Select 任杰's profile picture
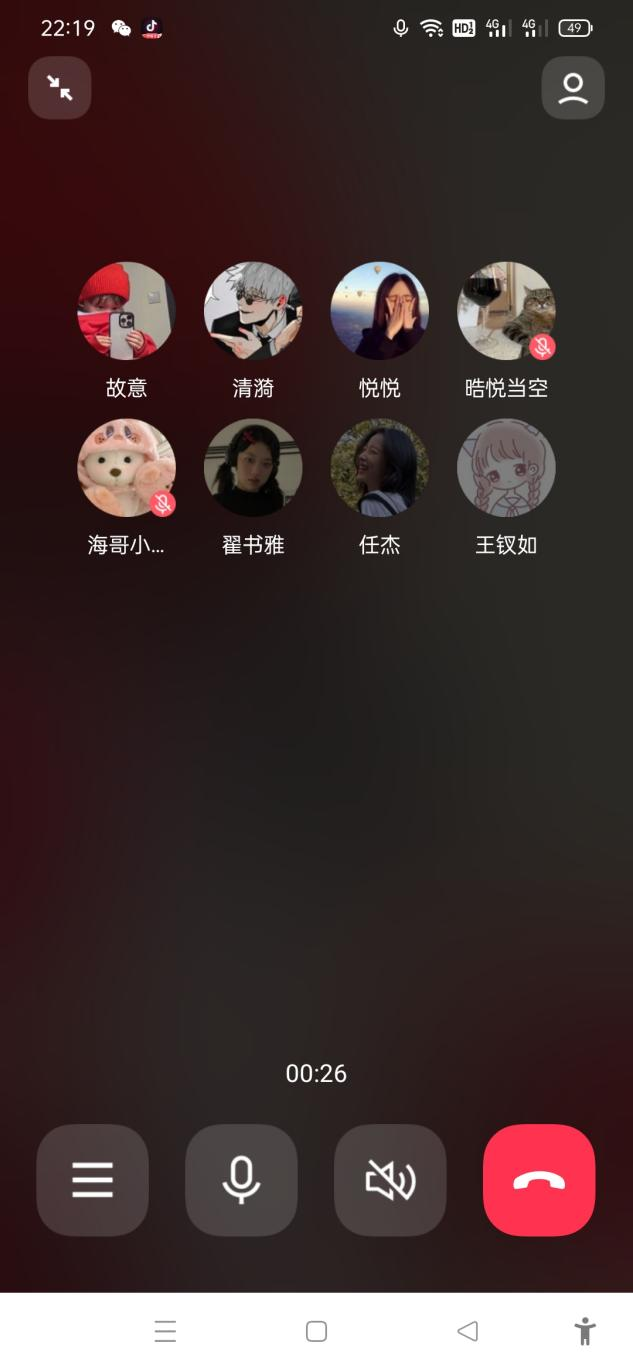 click(380, 467)
